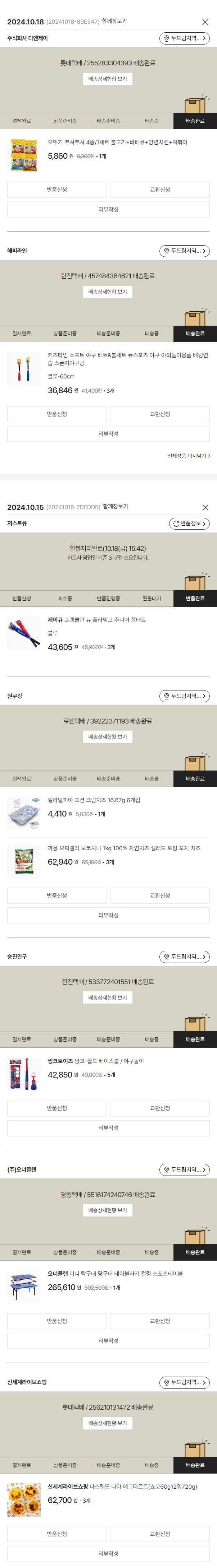Tap 함께장보기 next to 2024.10.18 order
This screenshot has width=217, height=1568.
tap(114, 21)
